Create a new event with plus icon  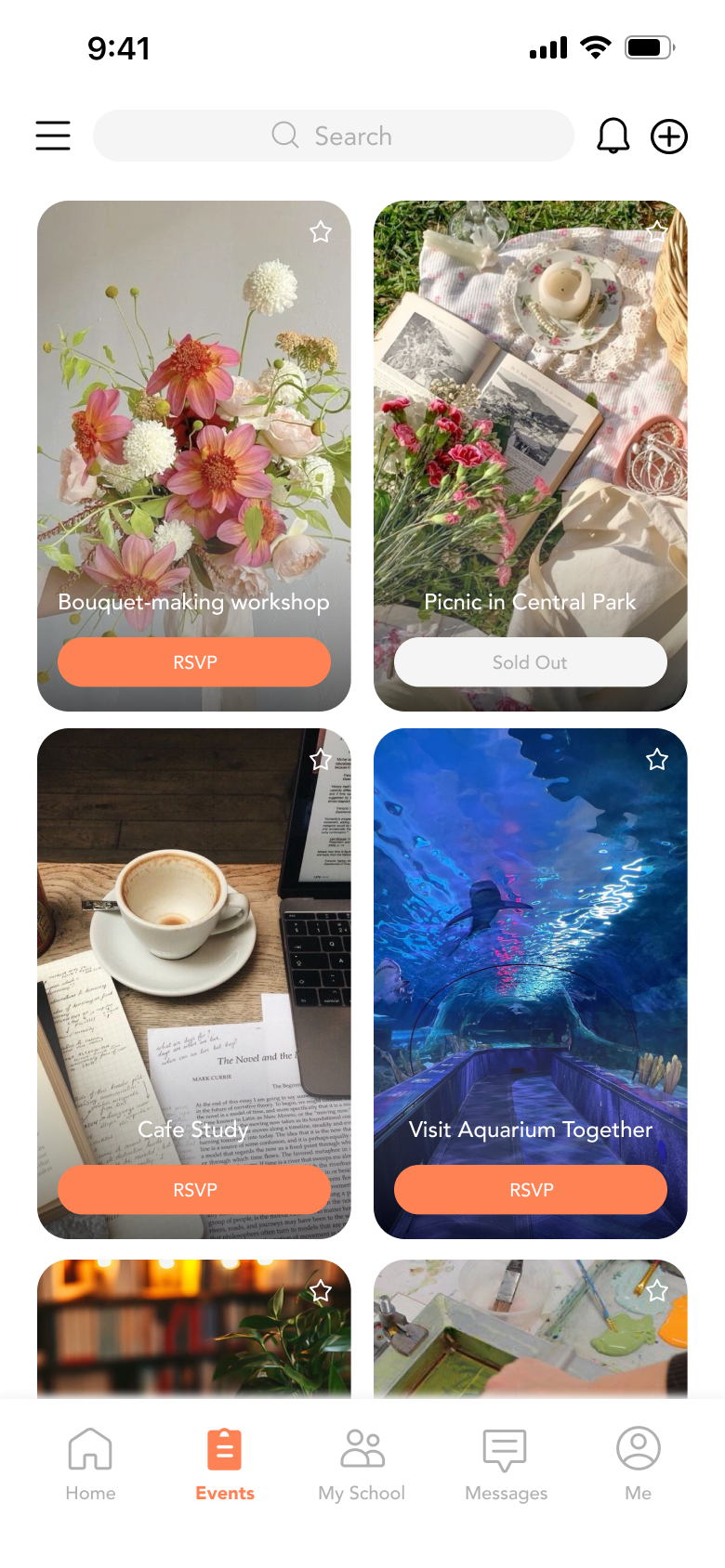[669, 137]
